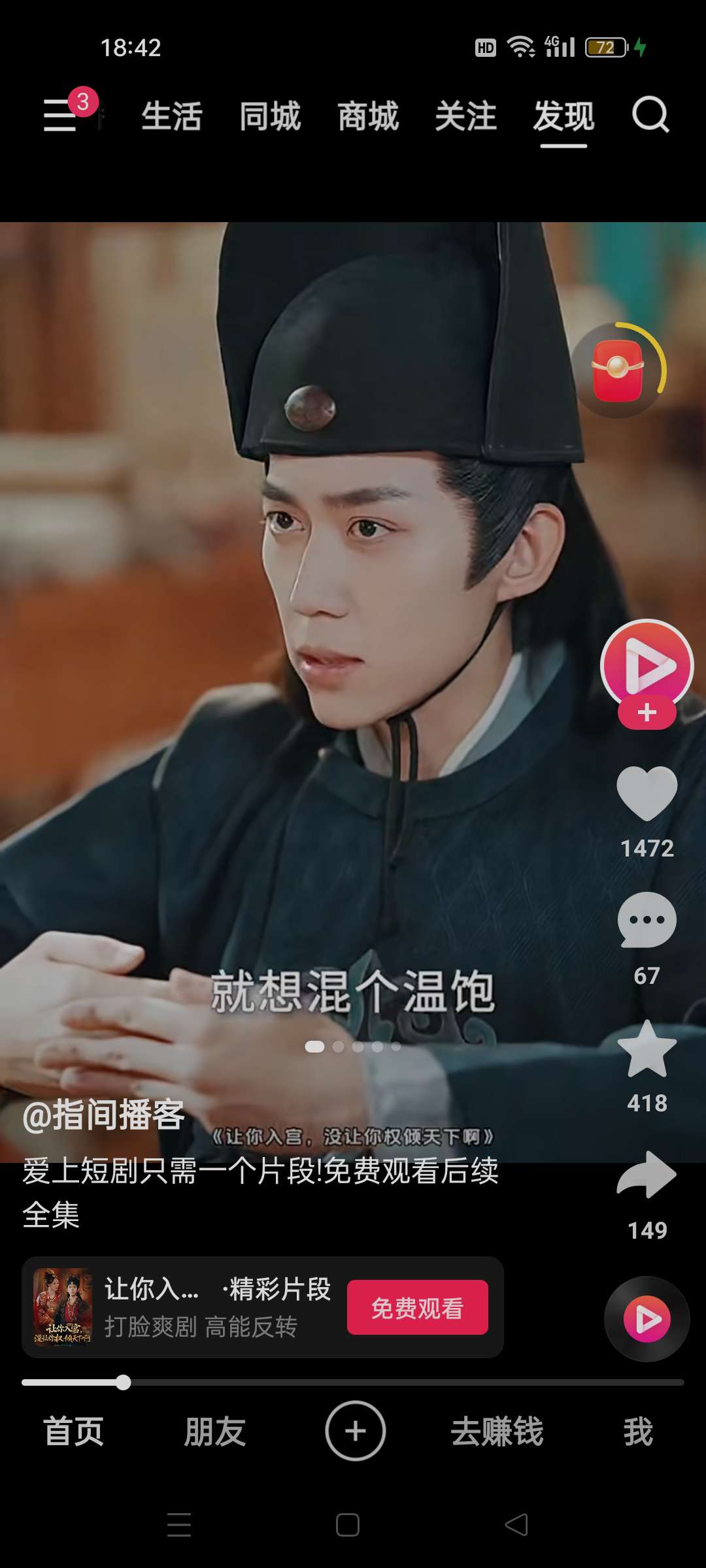Open the comments with 67 replies
This screenshot has height=1568, width=706.
pyautogui.click(x=647, y=920)
